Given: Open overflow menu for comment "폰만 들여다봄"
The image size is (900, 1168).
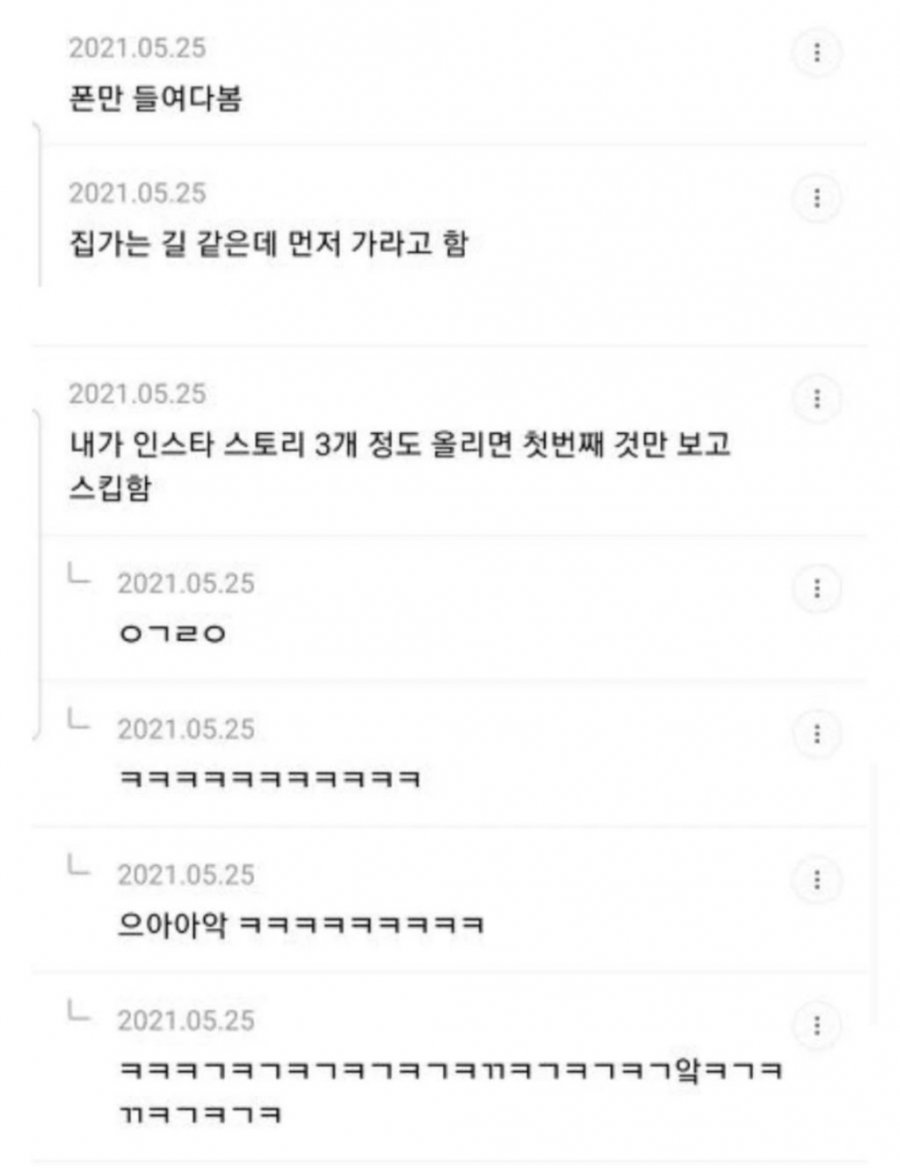Looking at the screenshot, I should pos(817,53).
